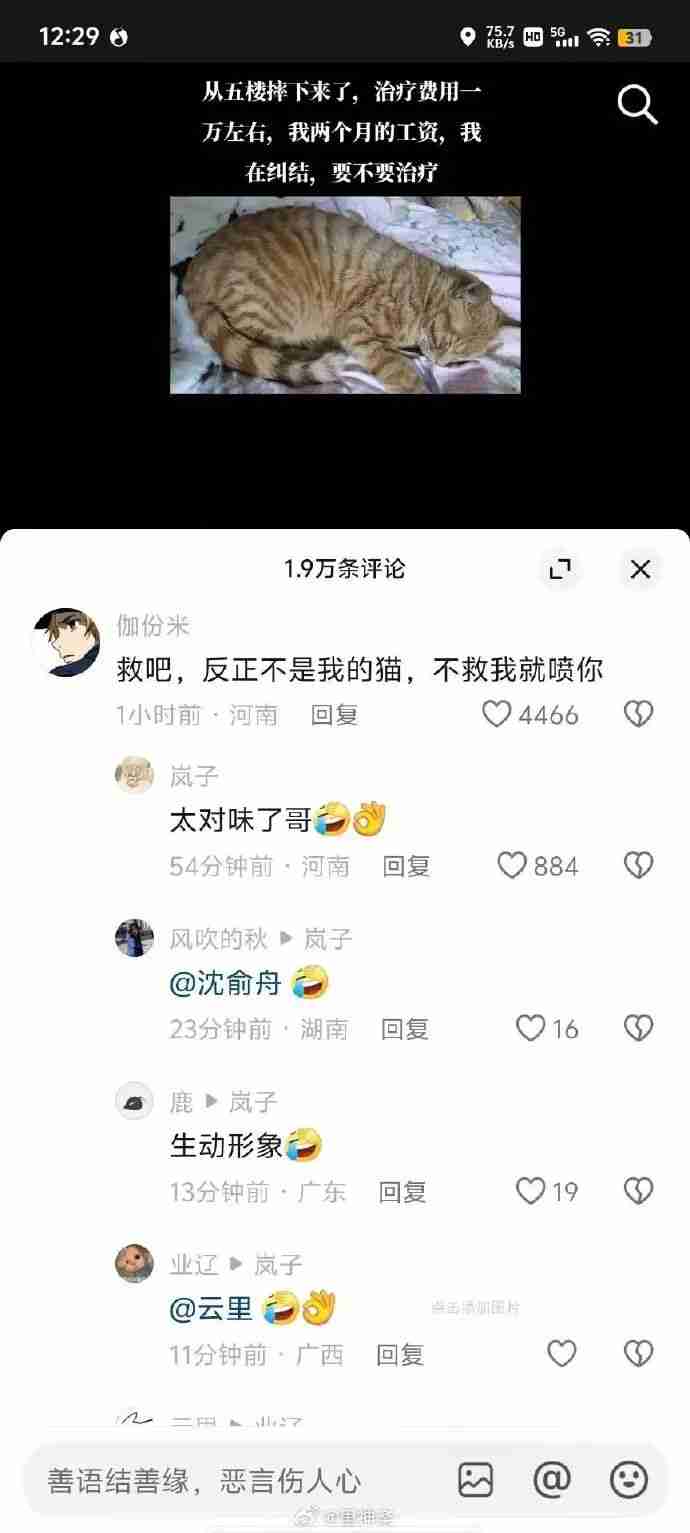The image size is (690, 1533).
Task: Like 岚子's comment with 884 likes
Action: pyautogui.click(x=512, y=865)
